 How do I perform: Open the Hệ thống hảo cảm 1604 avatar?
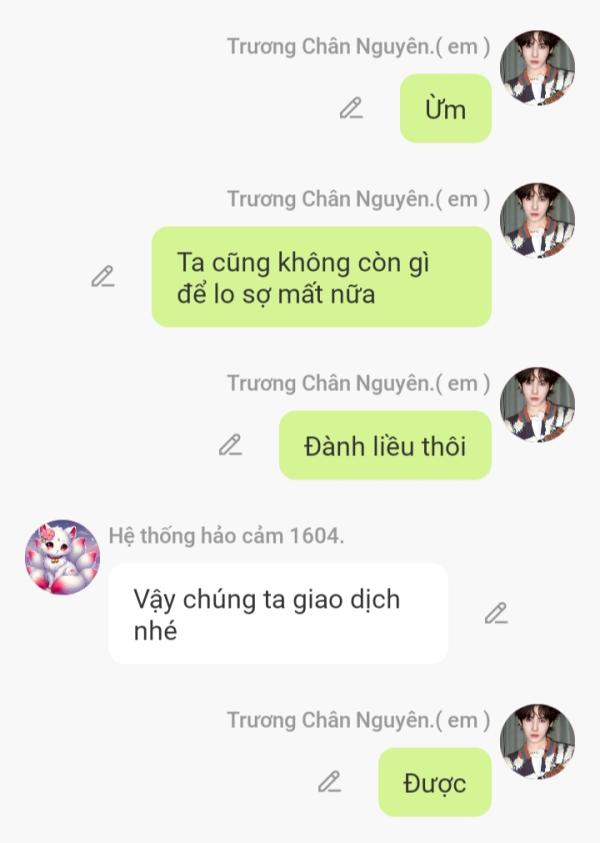pos(62,557)
